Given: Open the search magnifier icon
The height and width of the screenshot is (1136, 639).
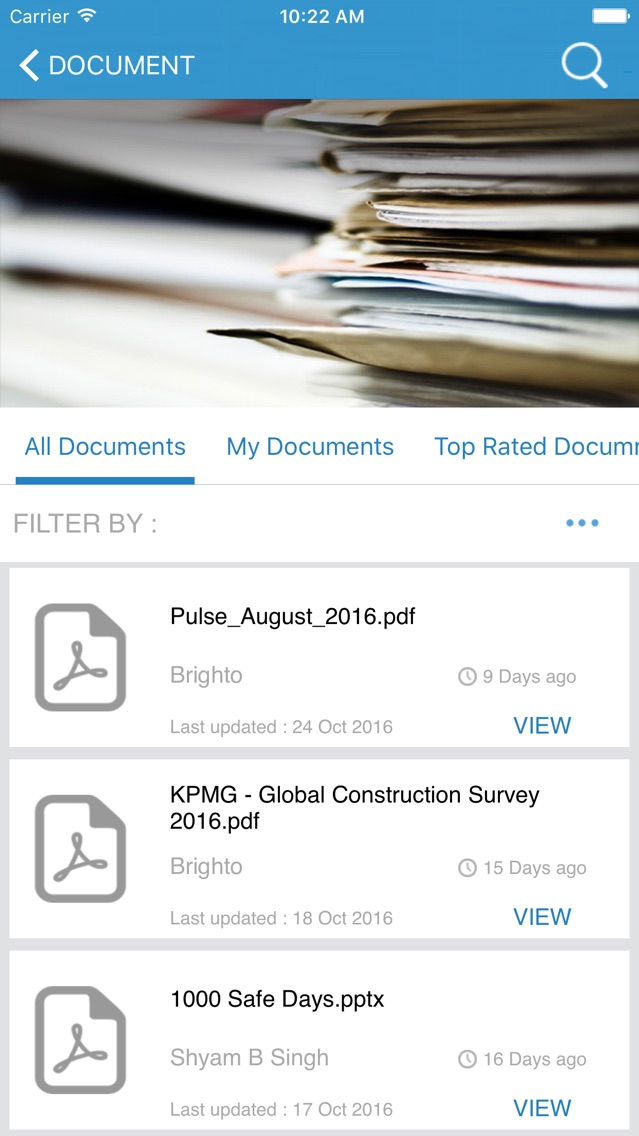Looking at the screenshot, I should pyautogui.click(x=584, y=66).
